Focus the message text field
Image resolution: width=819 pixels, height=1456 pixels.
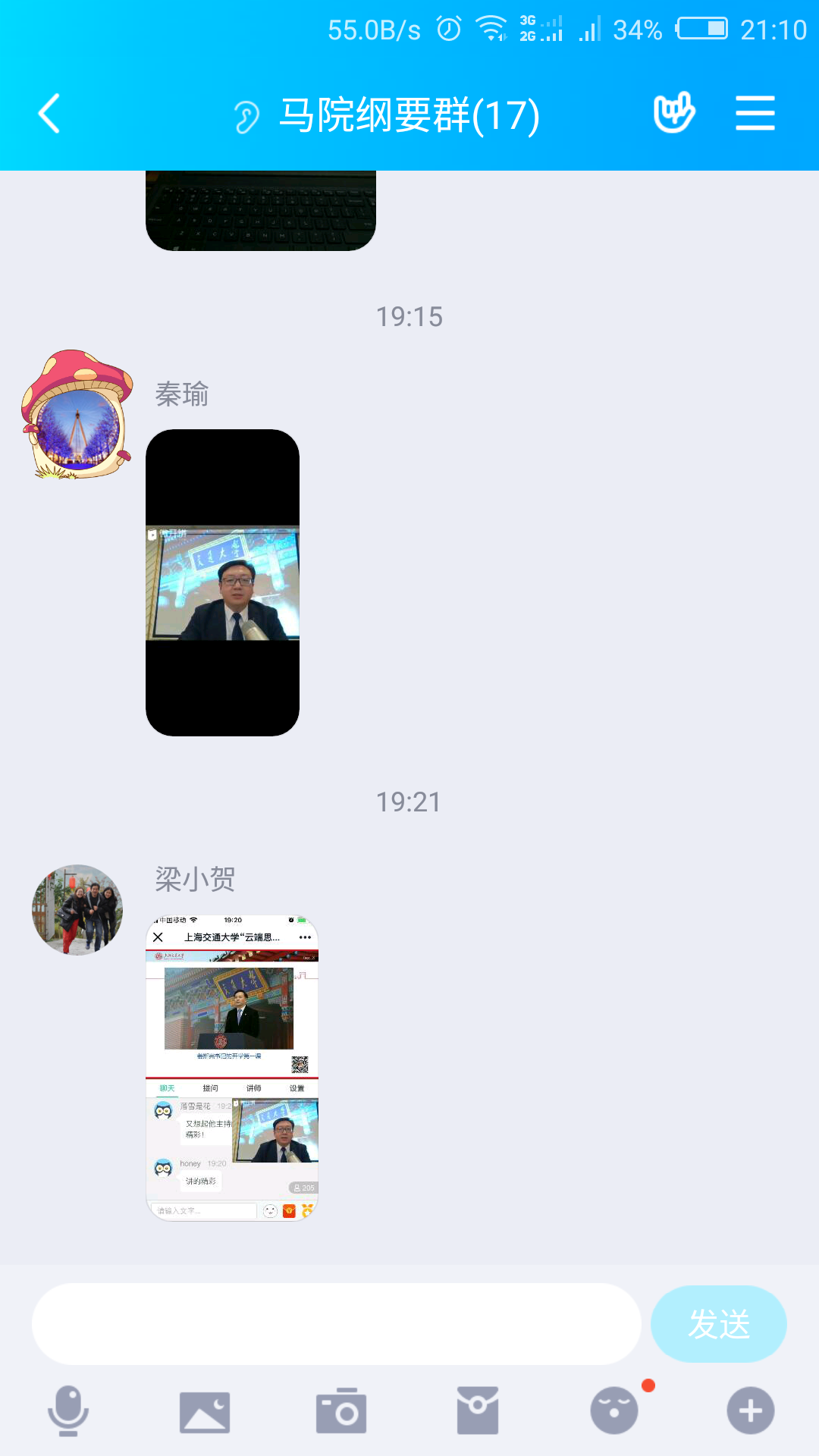coord(336,1324)
